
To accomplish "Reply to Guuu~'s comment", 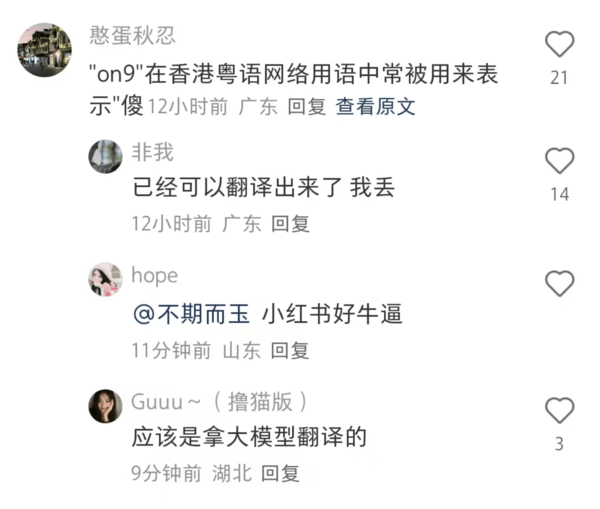I will (x=280, y=474).
